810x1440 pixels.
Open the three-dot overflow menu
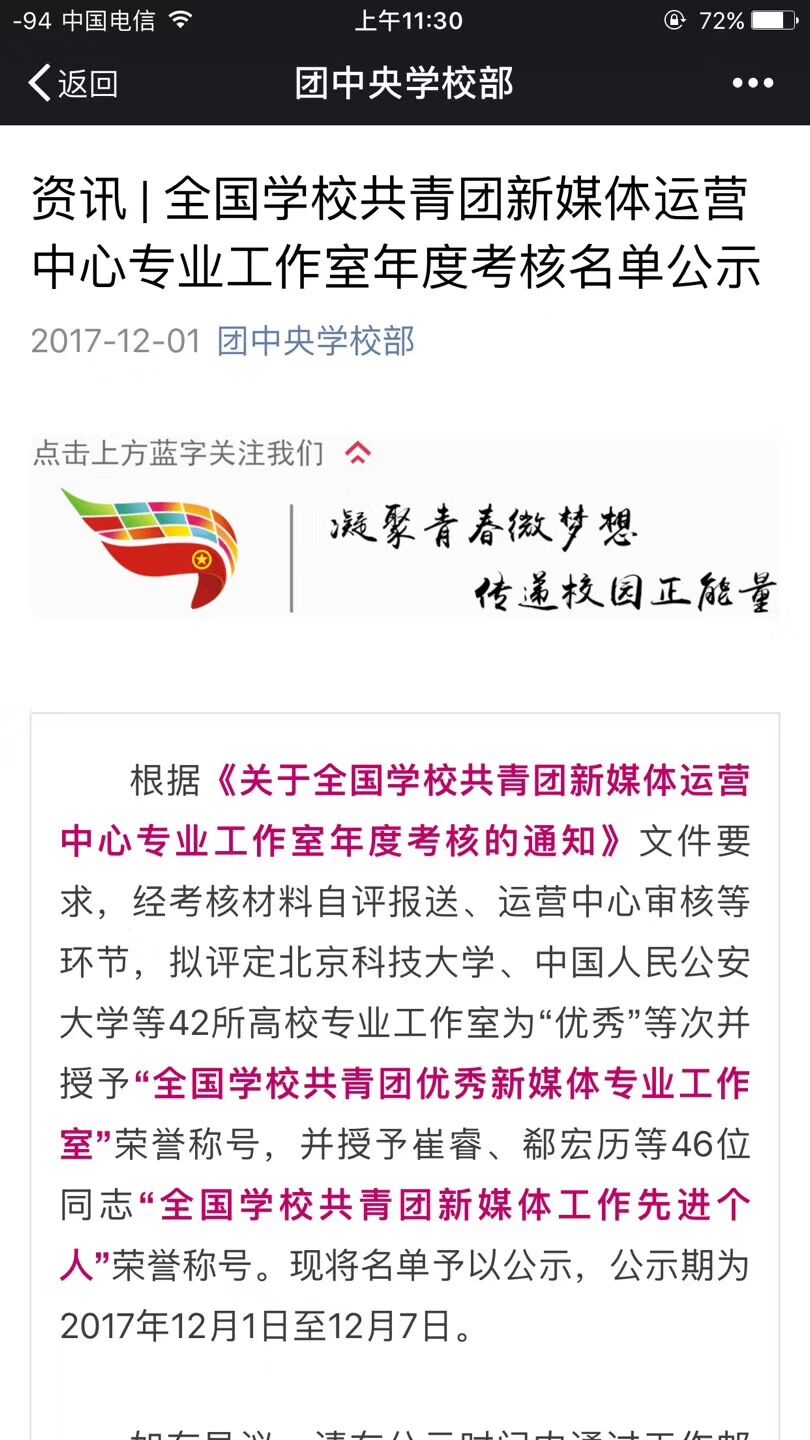click(x=752, y=83)
